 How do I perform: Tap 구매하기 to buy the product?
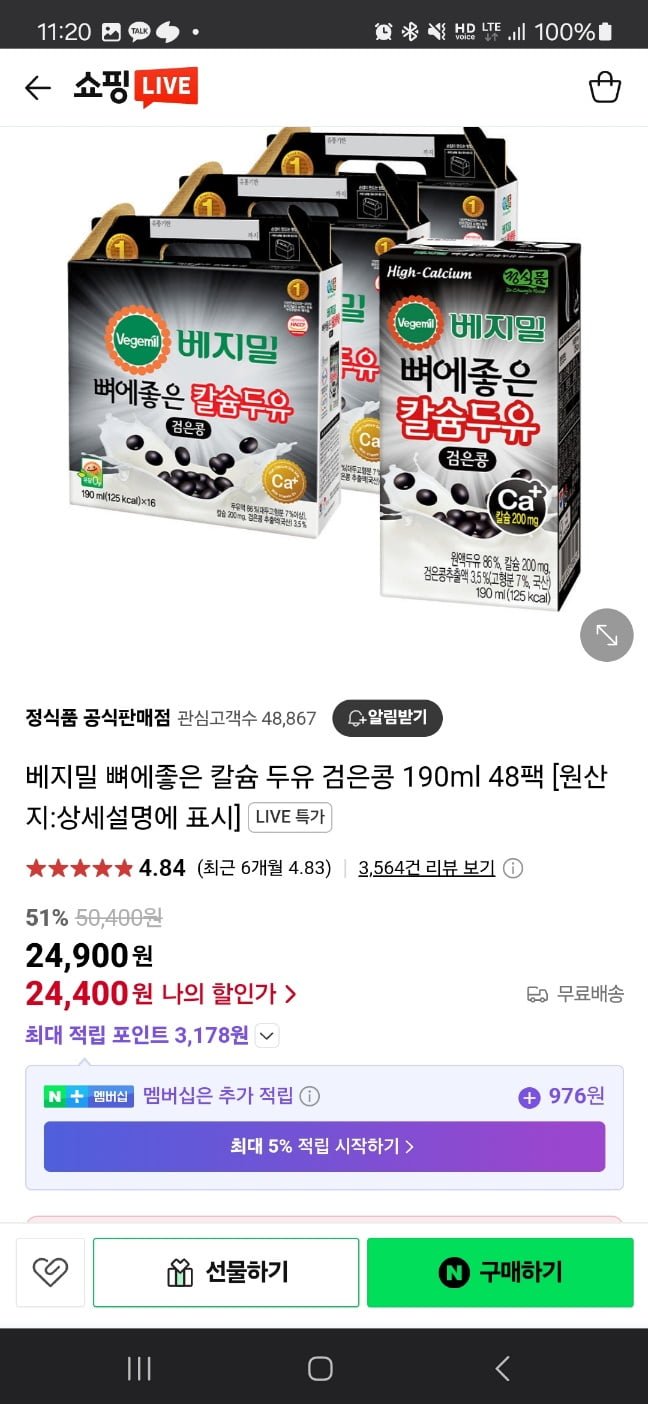[500, 1272]
